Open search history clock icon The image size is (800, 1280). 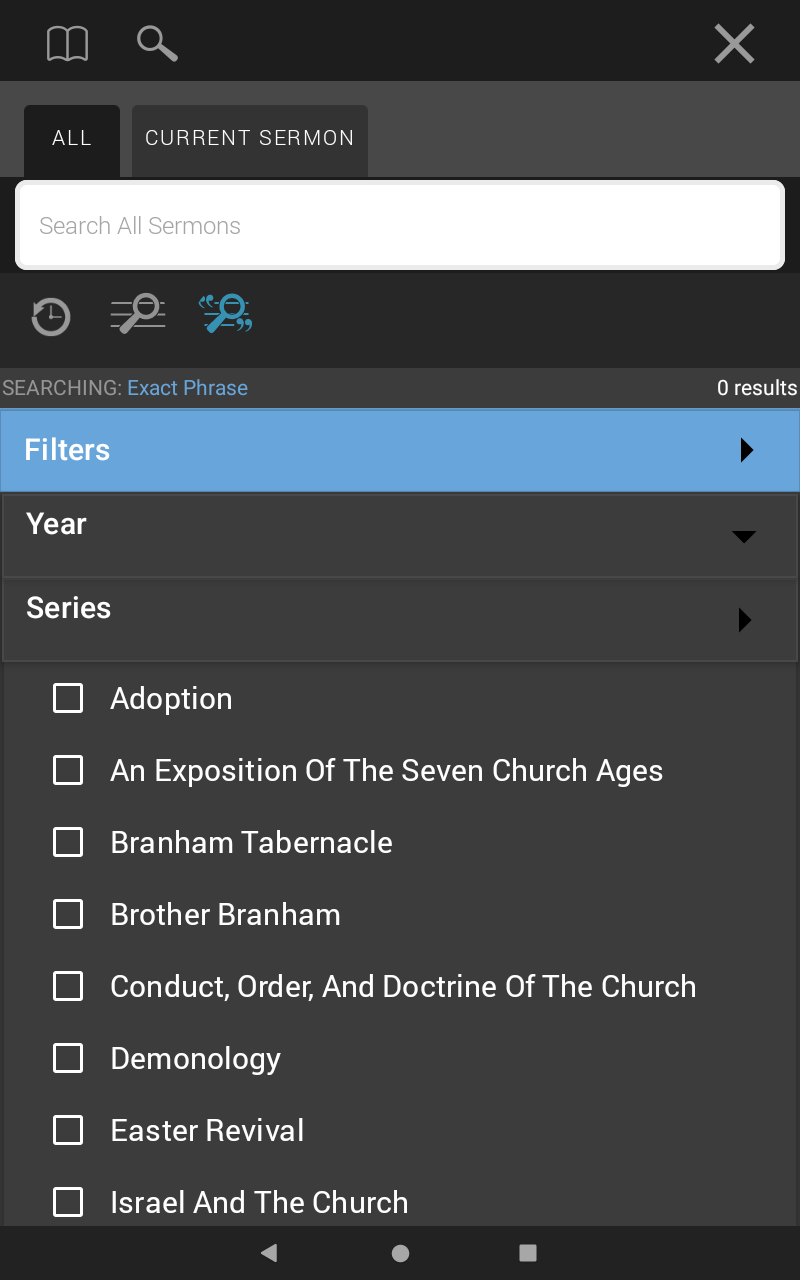click(50, 317)
